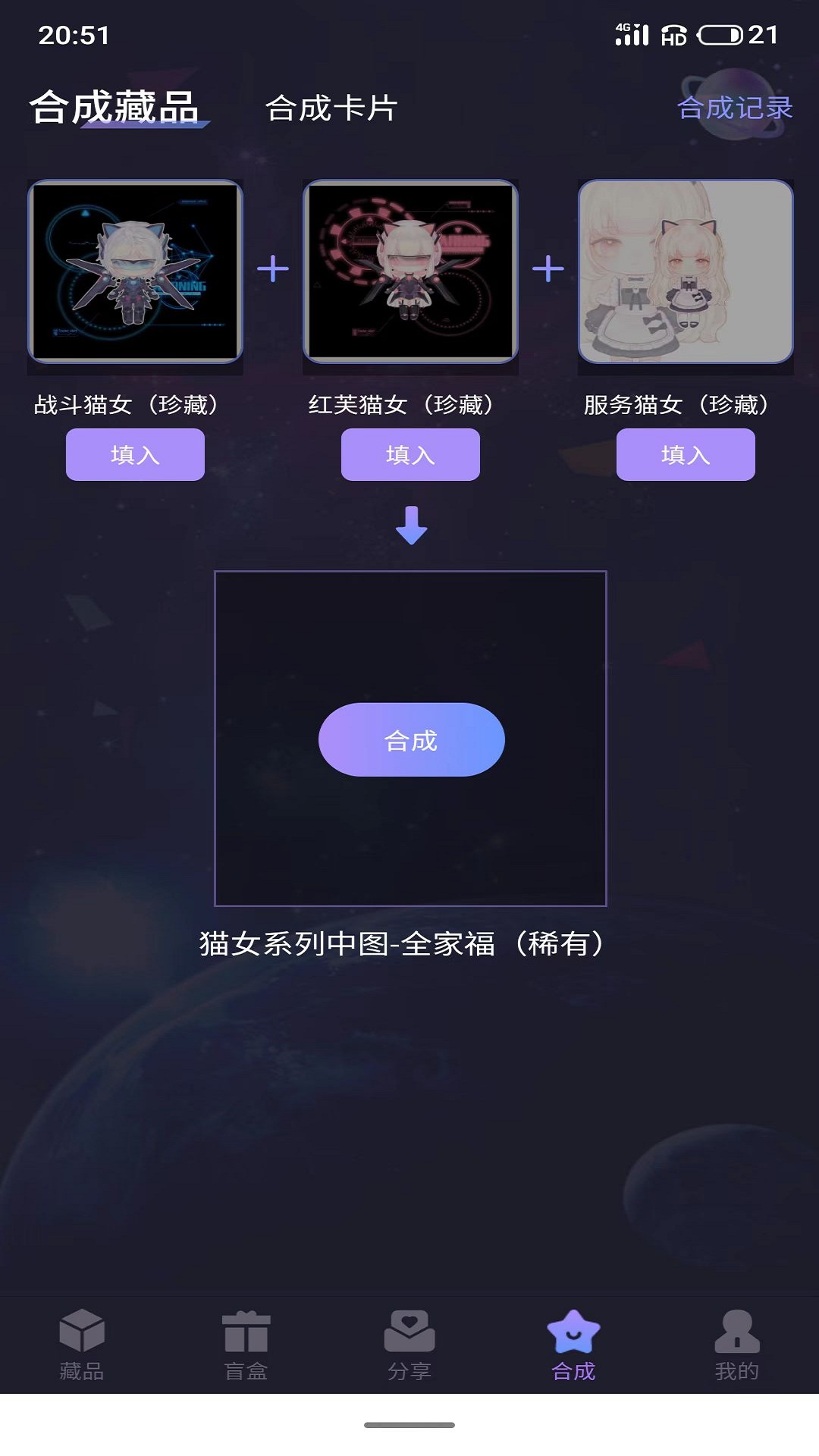Tap 填入 under 战斗猫女 (珍藏)

[x=135, y=453]
